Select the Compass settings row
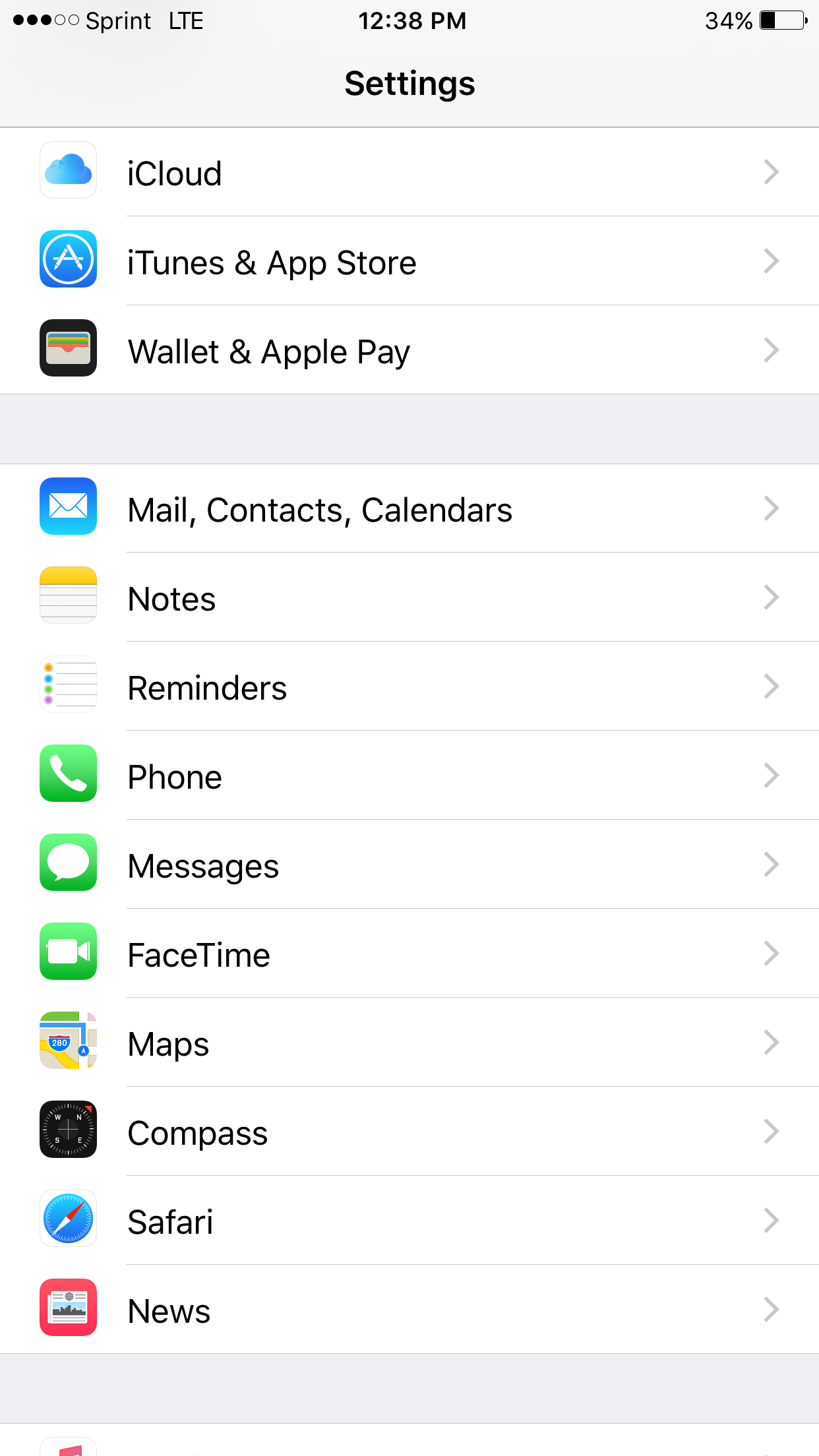This screenshot has height=1456, width=819. pyautogui.click(x=409, y=1132)
